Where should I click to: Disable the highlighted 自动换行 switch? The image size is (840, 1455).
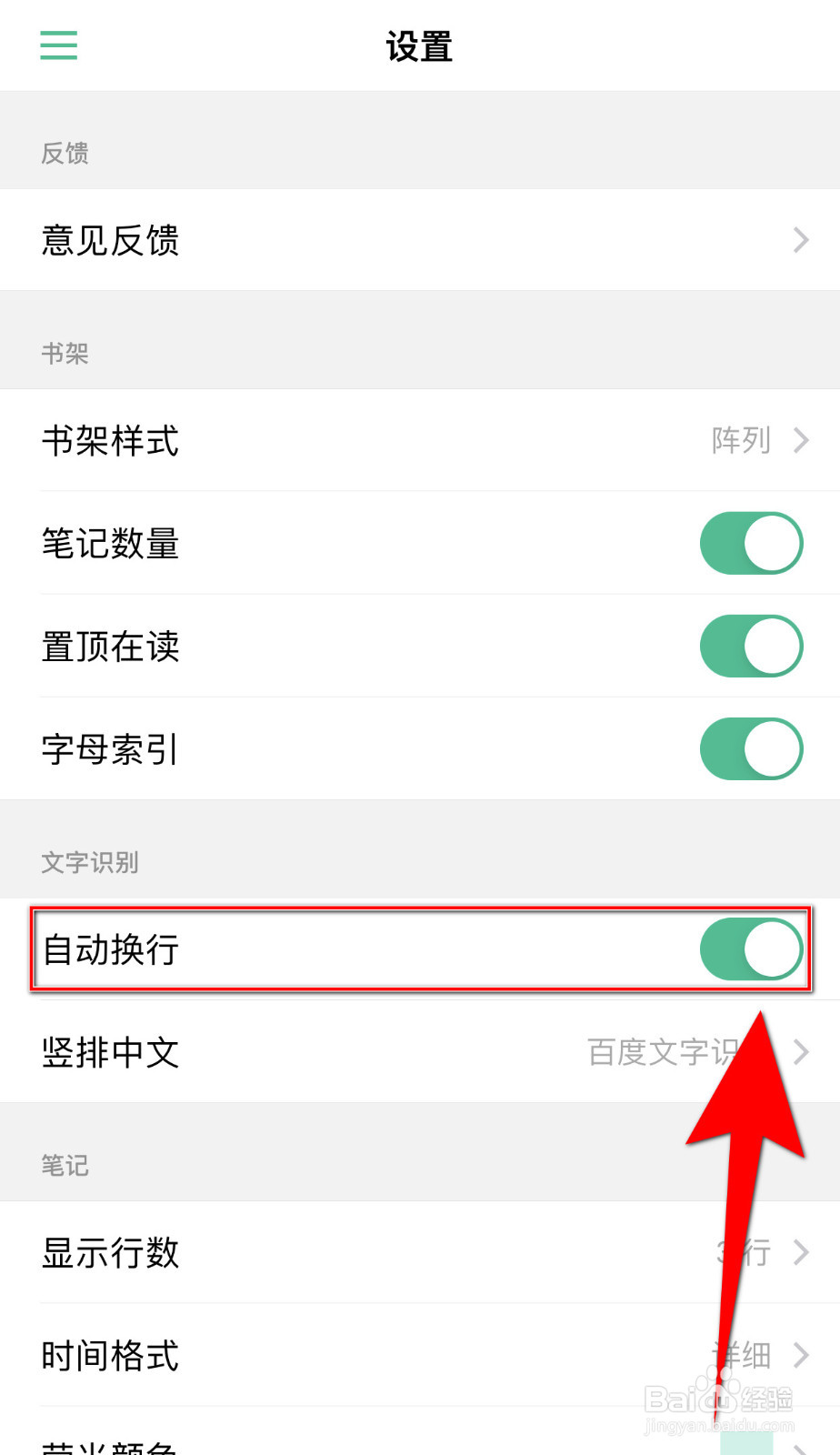750,948
